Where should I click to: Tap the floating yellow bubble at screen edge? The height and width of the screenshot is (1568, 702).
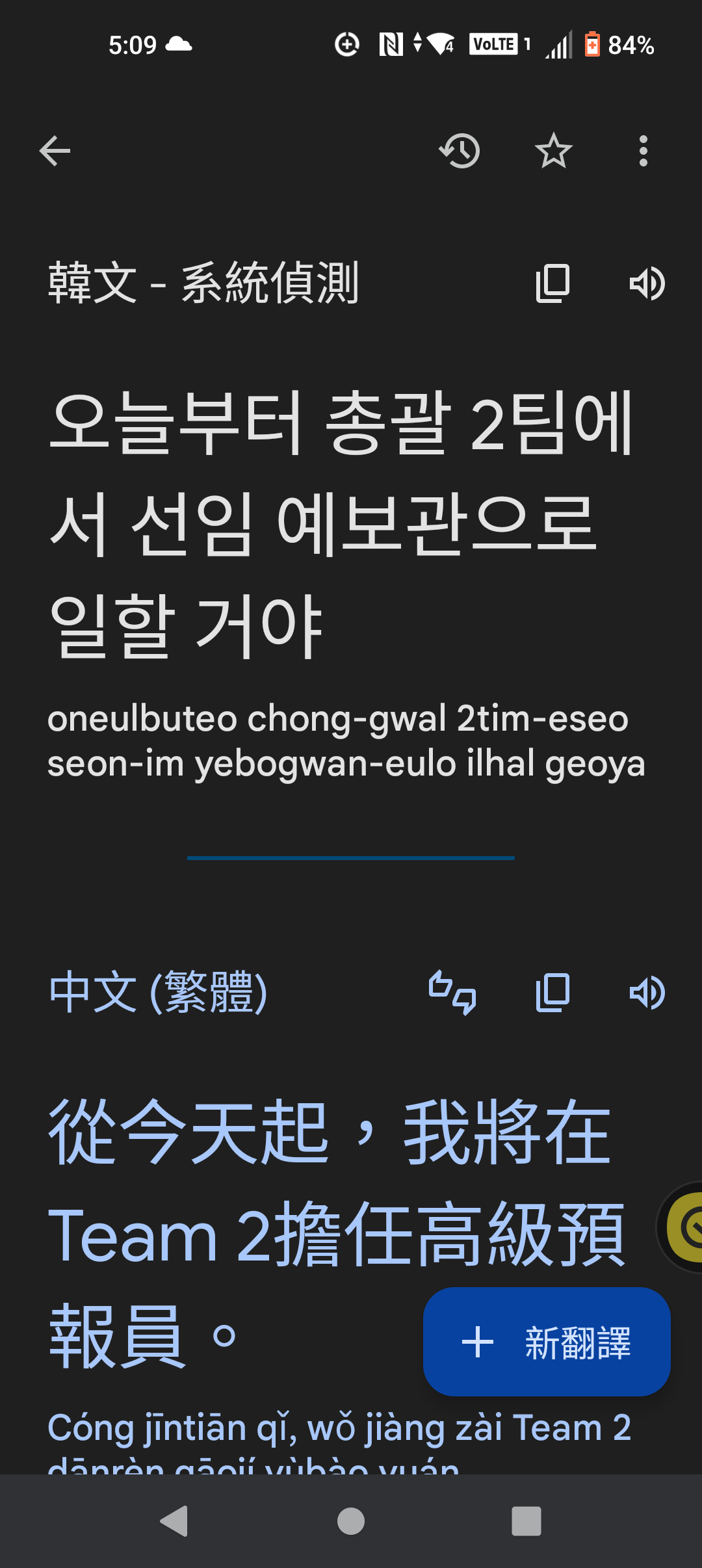pyautogui.click(x=684, y=1227)
